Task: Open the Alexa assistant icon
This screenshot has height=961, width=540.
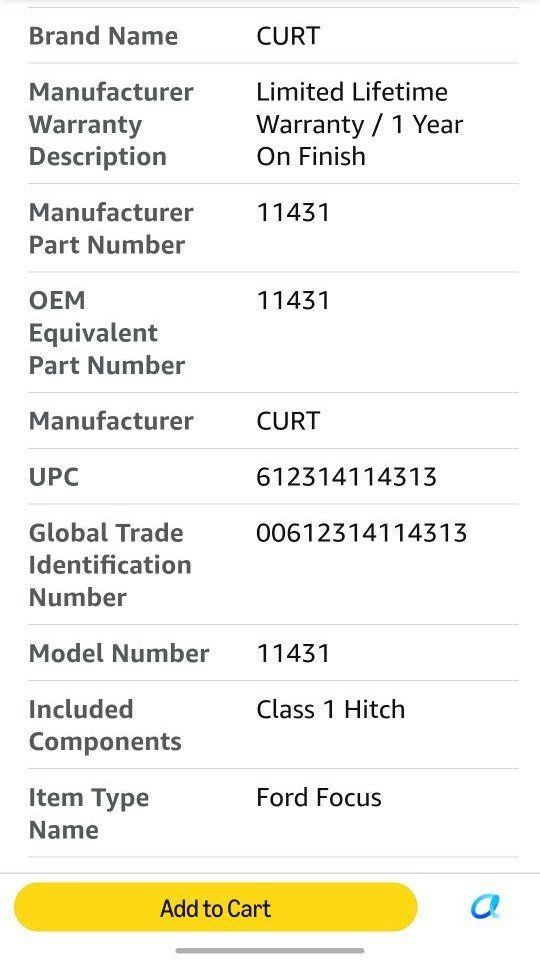Action: coord(485,906)
